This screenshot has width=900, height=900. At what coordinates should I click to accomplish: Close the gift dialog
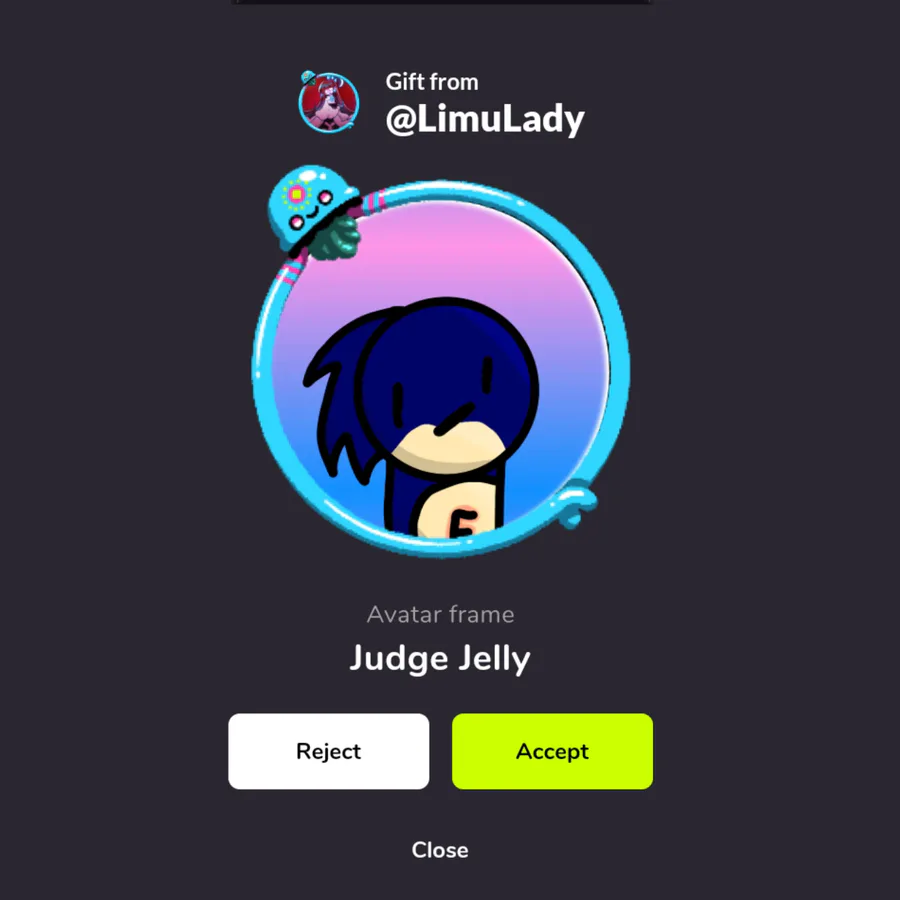tap(440, 850)
